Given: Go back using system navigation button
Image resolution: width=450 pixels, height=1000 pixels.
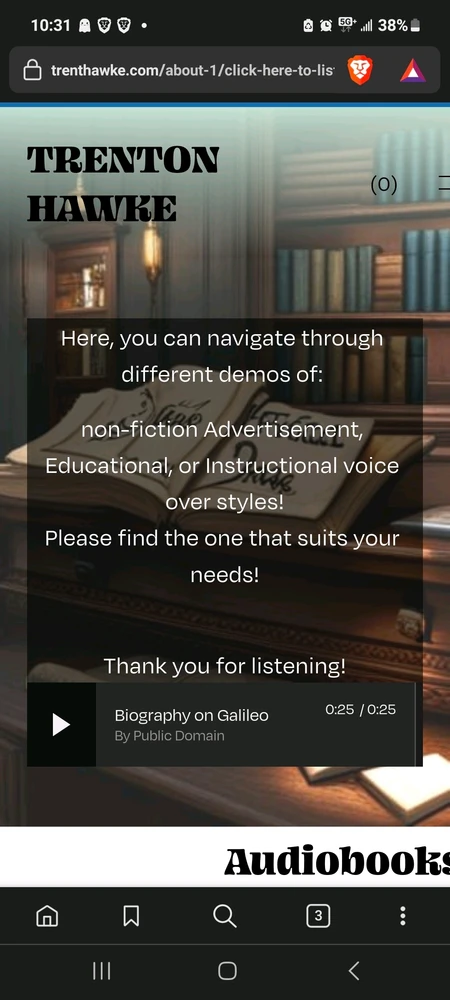Looking at the screenshot, I should point(354,971).
